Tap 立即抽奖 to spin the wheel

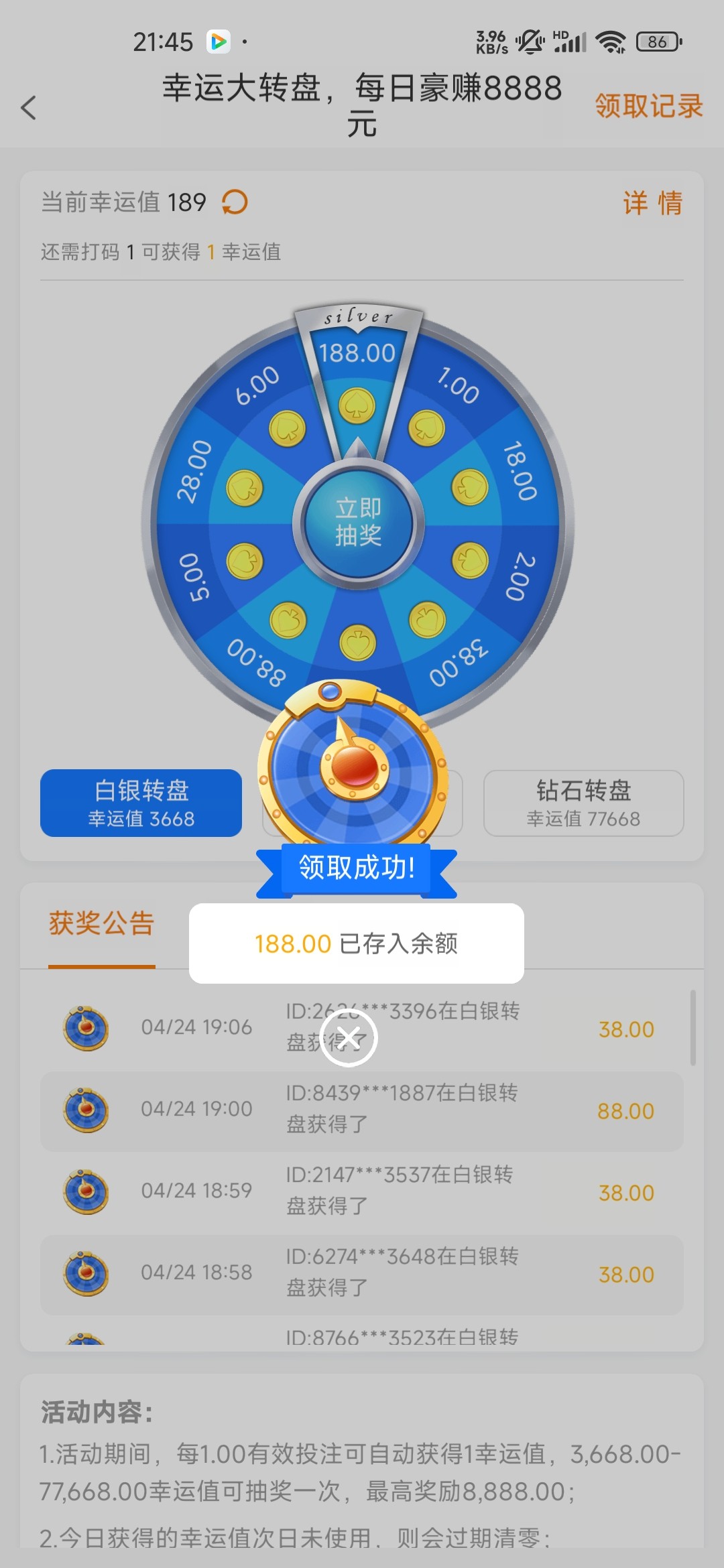coord(358,521)
